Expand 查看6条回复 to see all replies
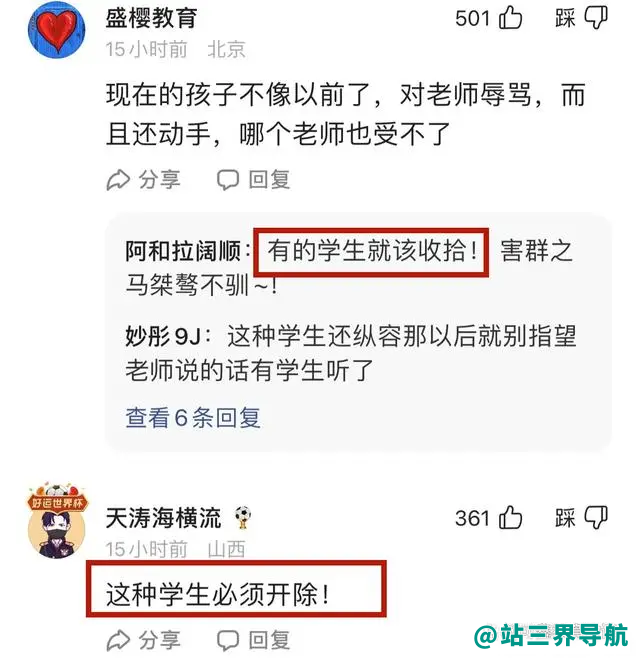 tap(193, 417)
